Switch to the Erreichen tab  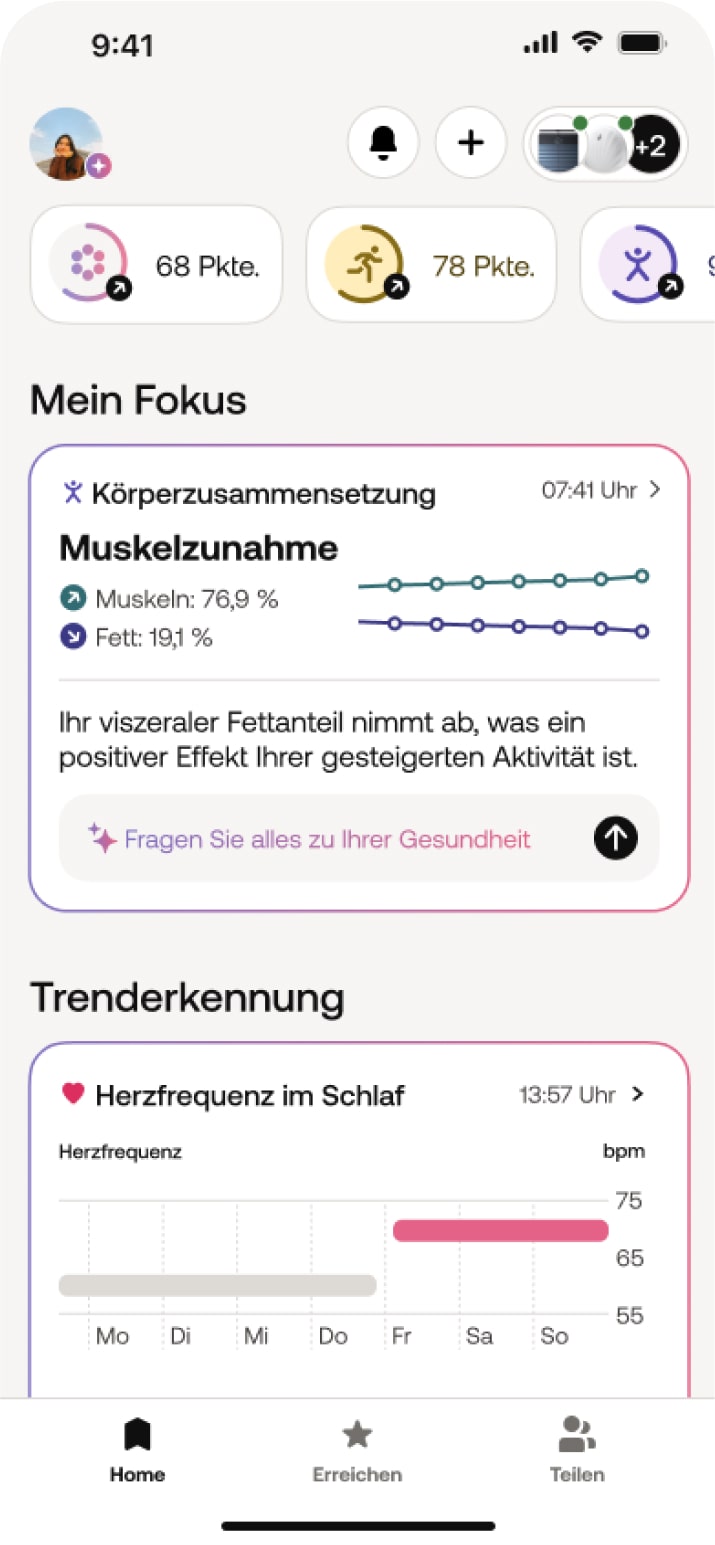[357, 1450]
